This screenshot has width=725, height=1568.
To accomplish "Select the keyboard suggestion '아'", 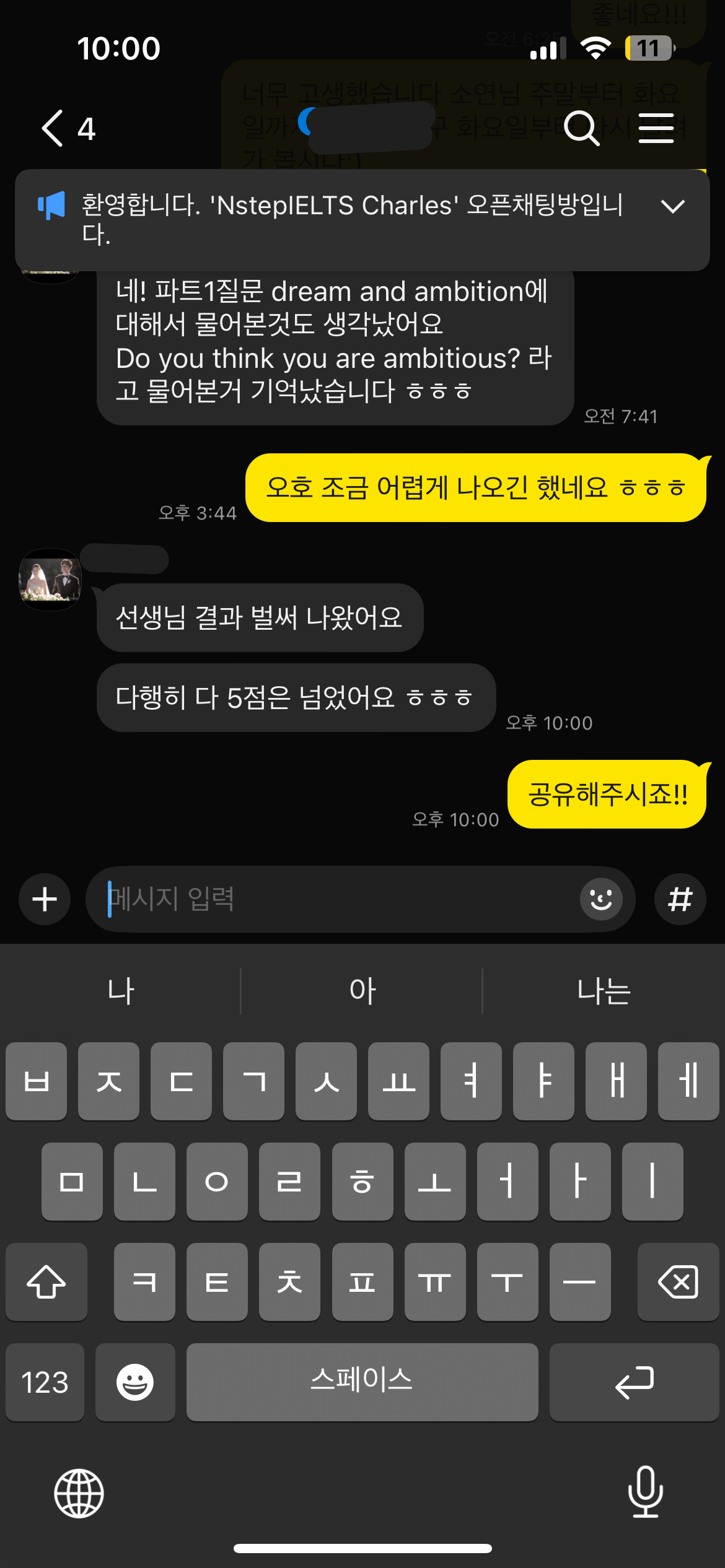I will (x=362, y=991).
